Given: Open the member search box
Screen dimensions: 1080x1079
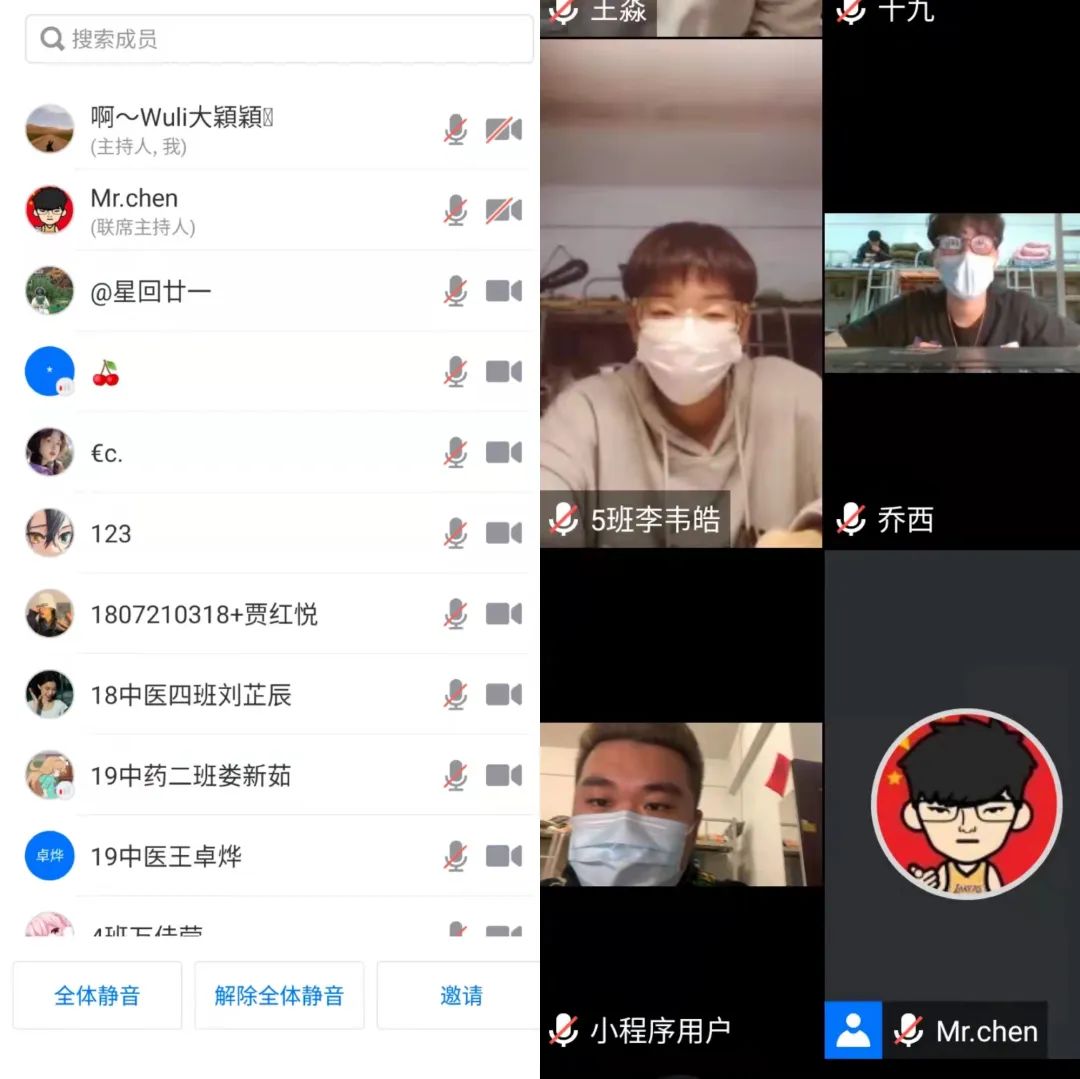Looking at the screenshot, I should 278,39.
